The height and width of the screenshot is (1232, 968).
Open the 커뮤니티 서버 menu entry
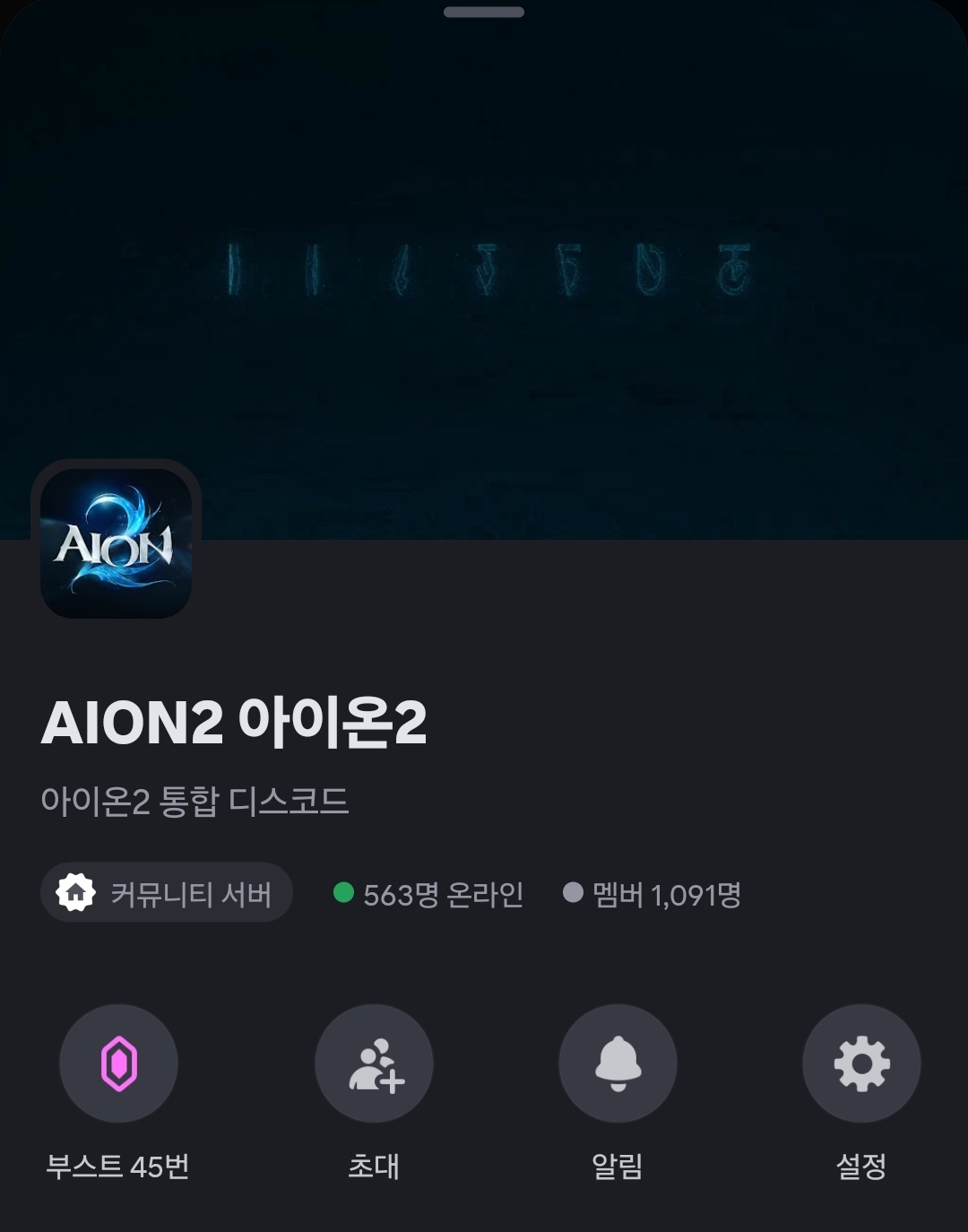[166, 893]
